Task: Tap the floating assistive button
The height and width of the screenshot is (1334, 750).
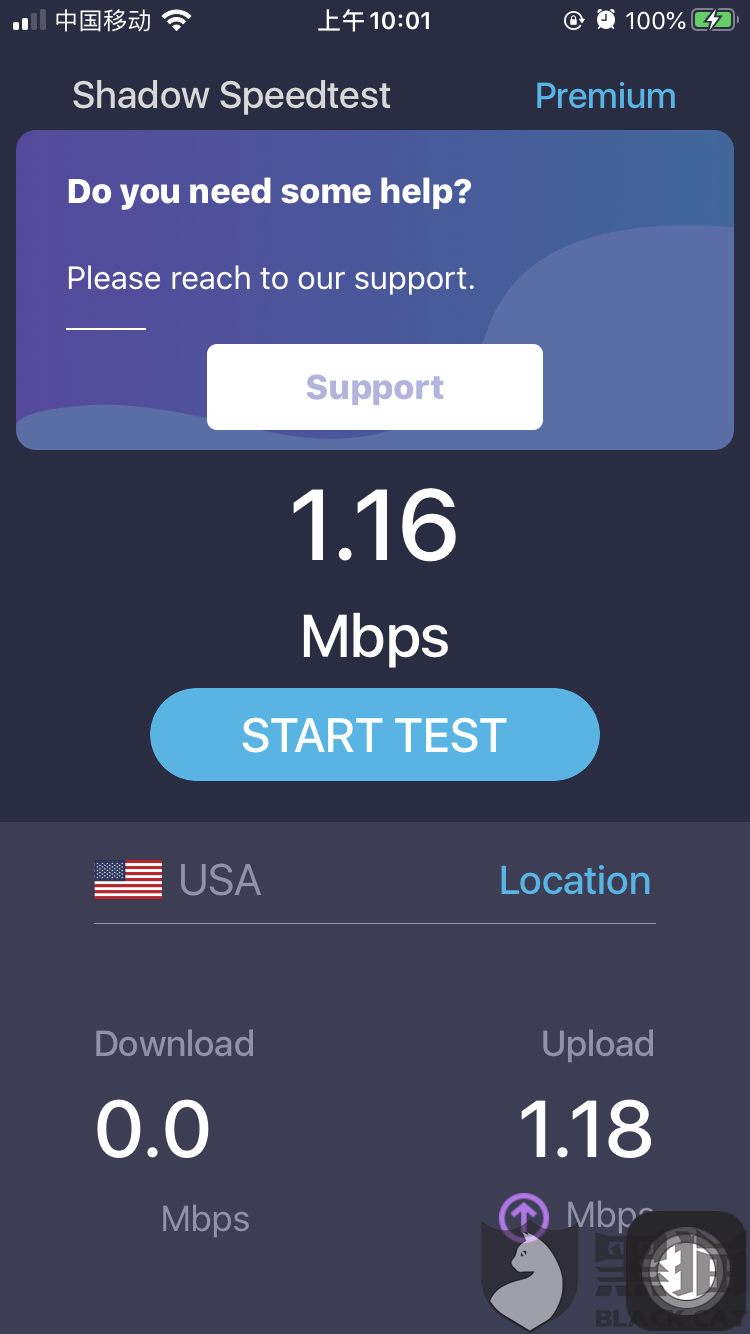Action: coord(685,1271)
